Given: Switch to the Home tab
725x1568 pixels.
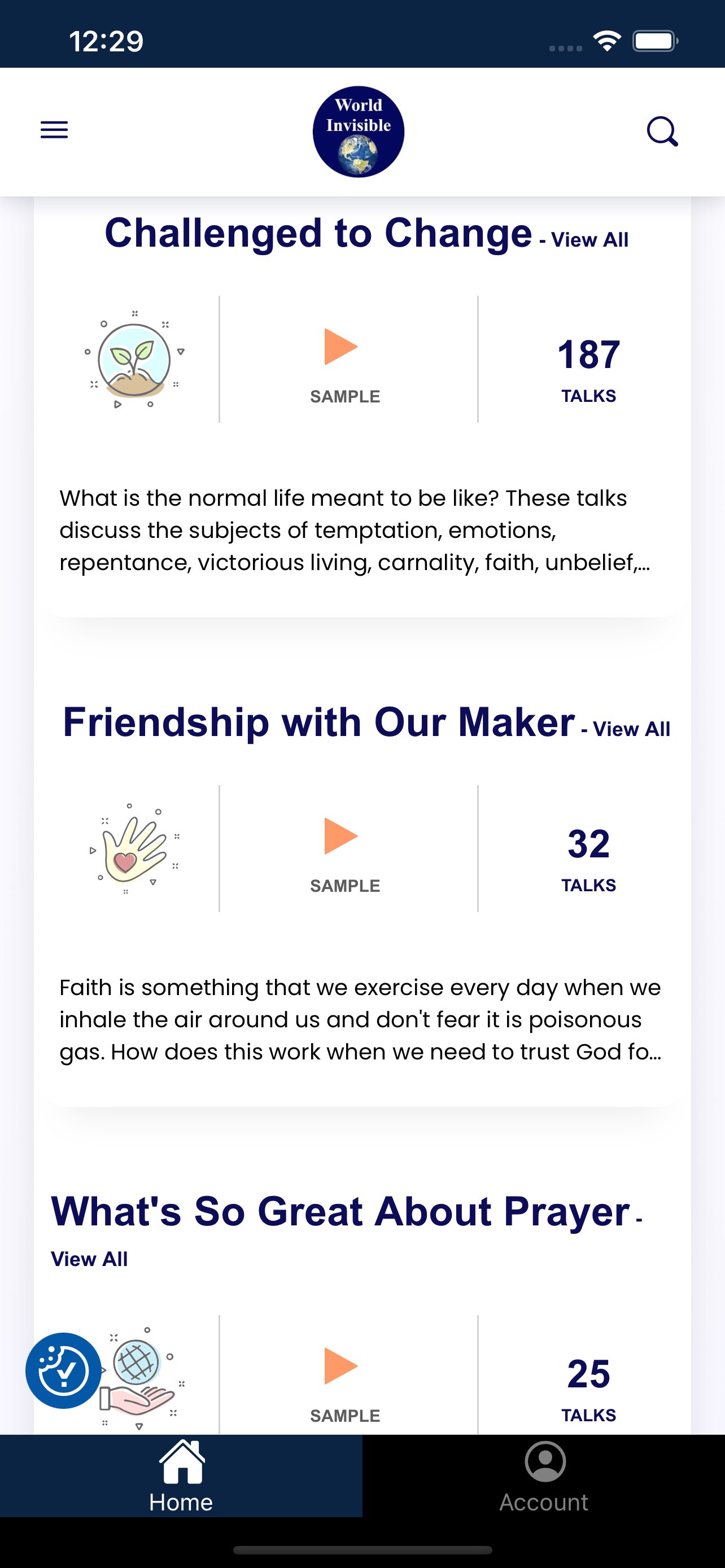Looking at the screenshot, I should click(181, 1473).
